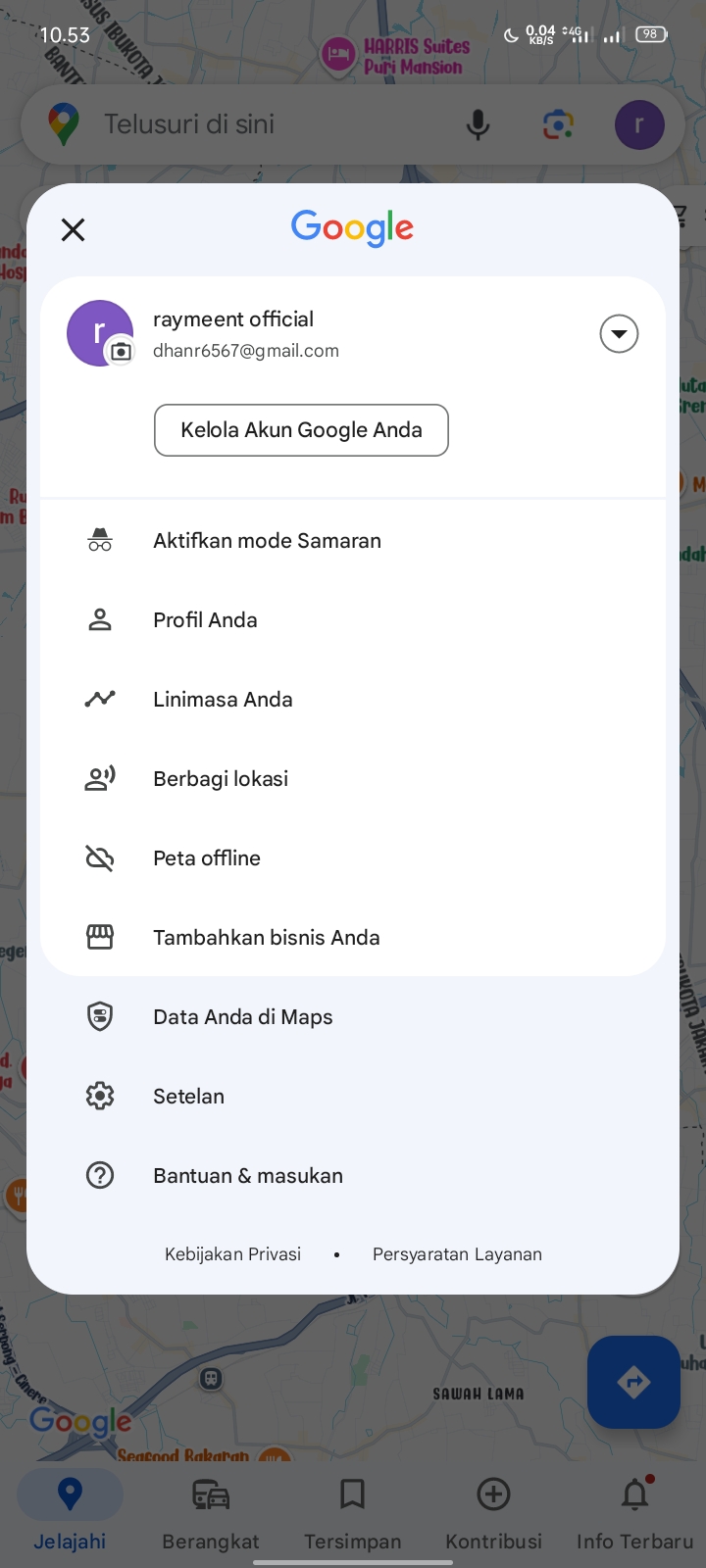
Task: View the Persyaratan Layanan link
Action: click(457, 1254)
